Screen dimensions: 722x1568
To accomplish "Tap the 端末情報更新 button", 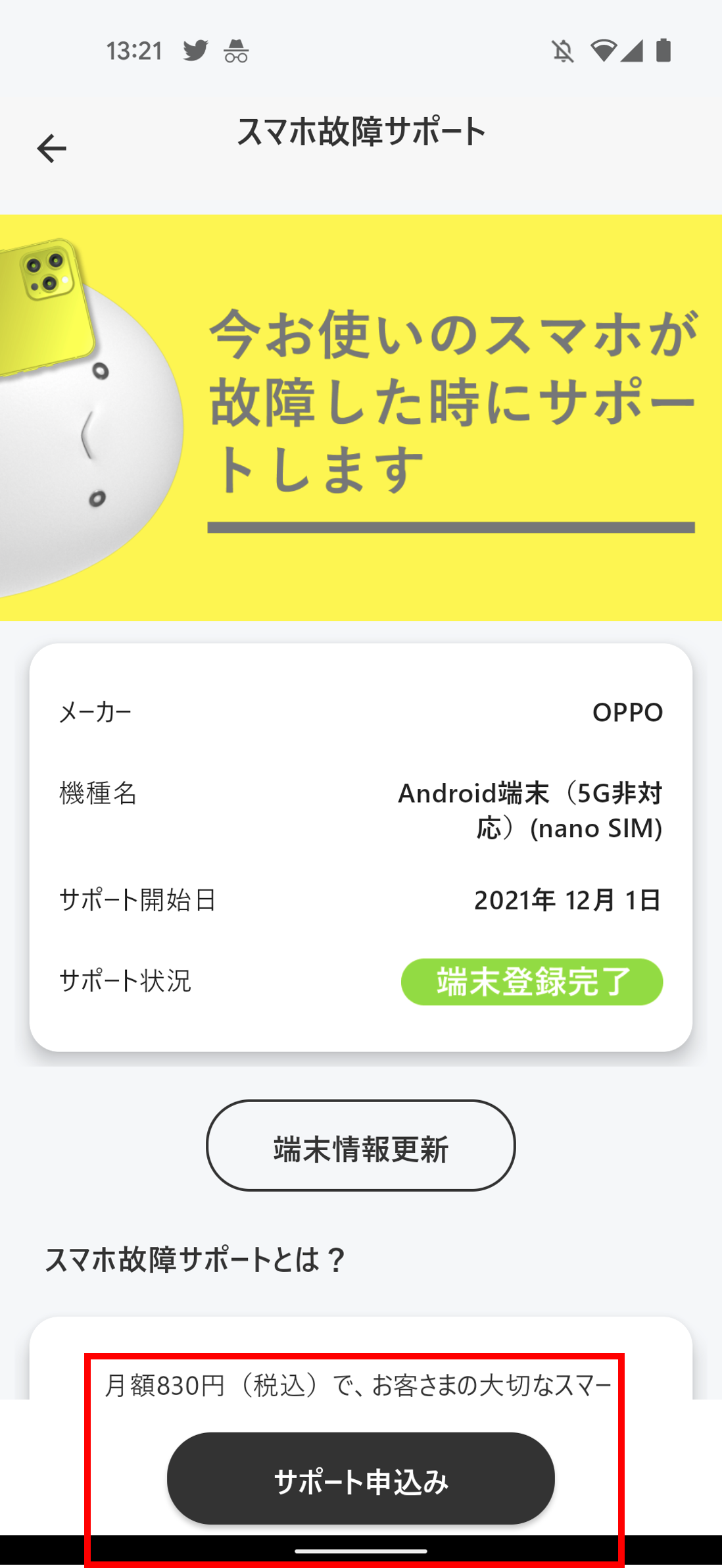I will pyautogui.click(x=360, y=1146).
